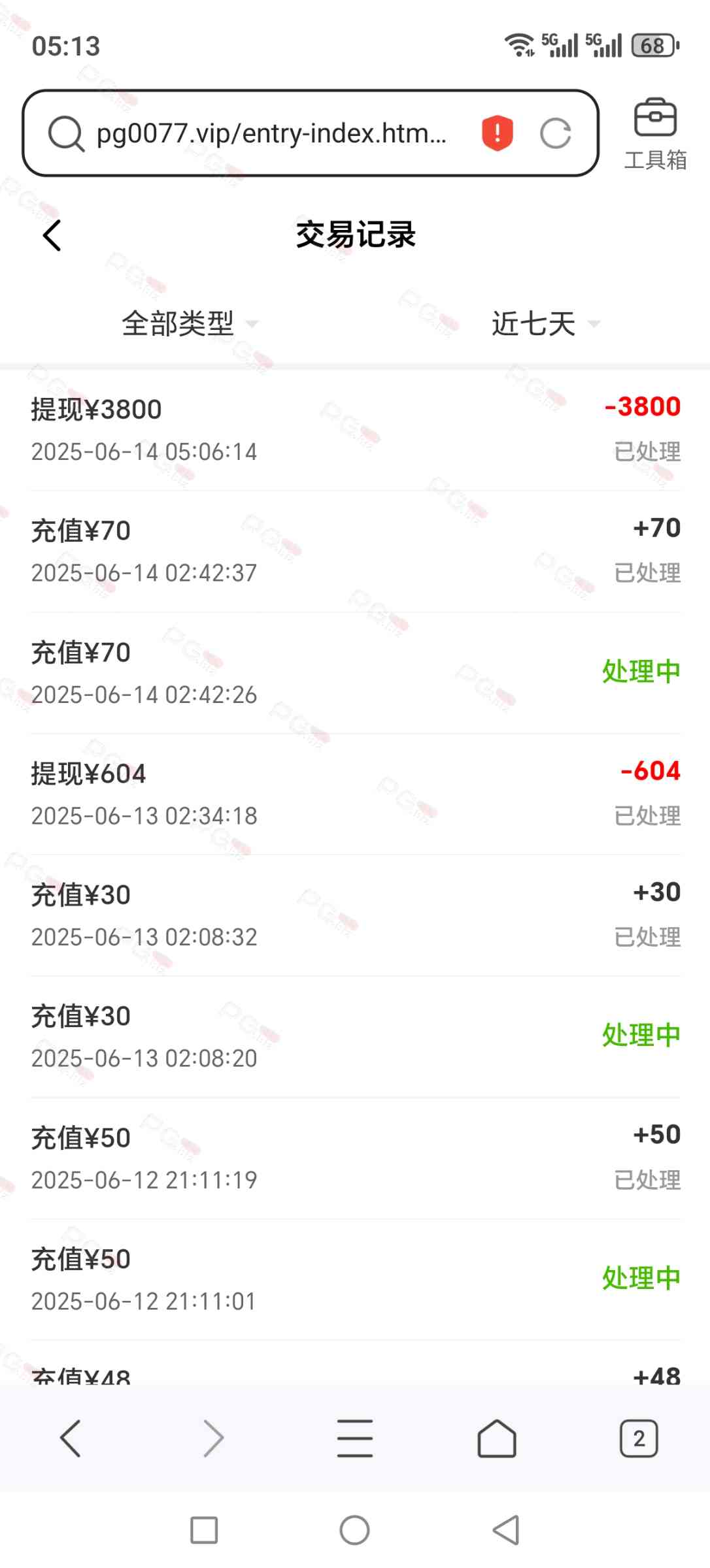Tap browser back arrow in bottom toolbar
The image size is (710, 1568).
coord(71,1438)
